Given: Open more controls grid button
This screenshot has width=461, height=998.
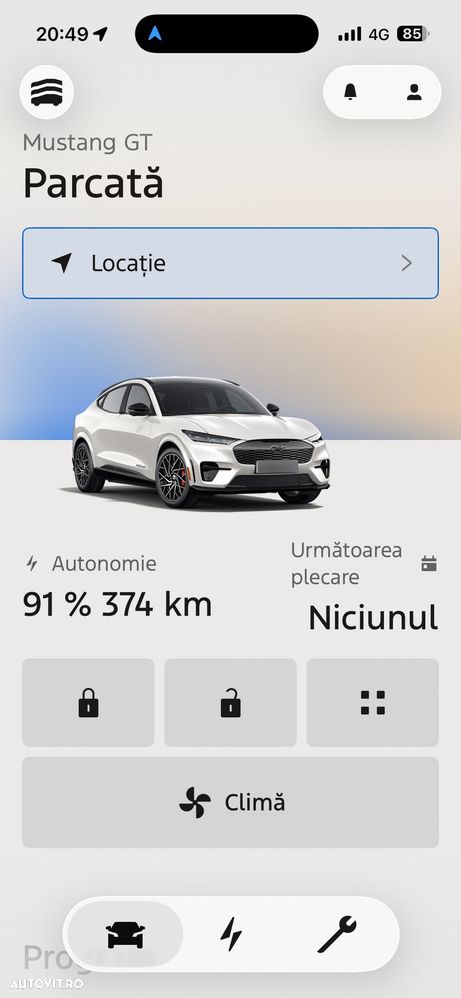Looking at the screenshot, I should [x=372, y=702].
